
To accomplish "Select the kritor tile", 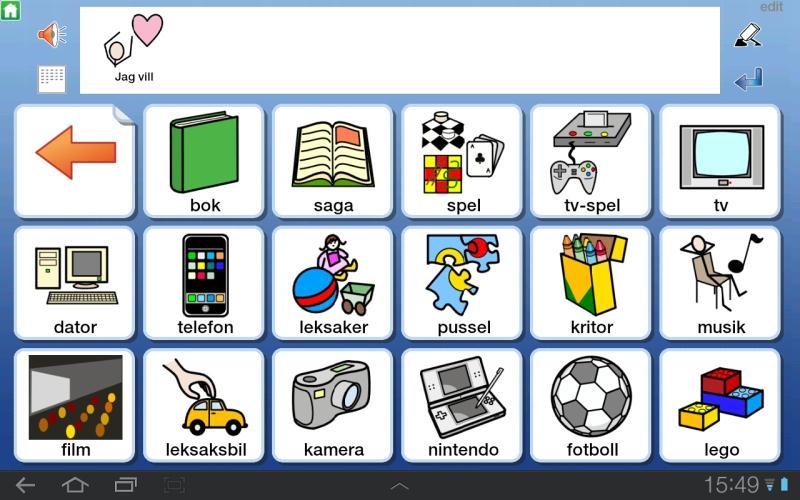I will point(591,283).
